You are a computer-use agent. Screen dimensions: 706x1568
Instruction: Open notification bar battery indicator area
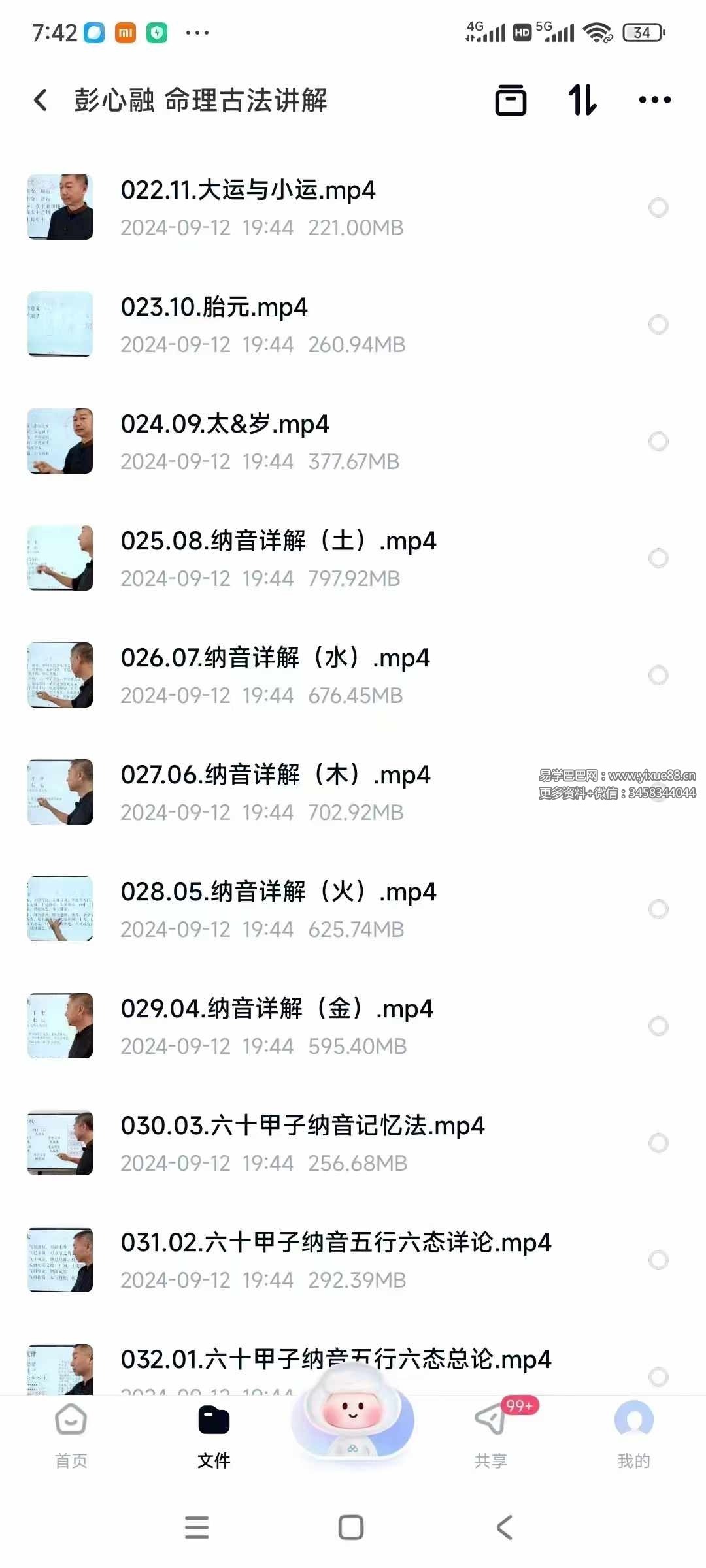point(642,32)
